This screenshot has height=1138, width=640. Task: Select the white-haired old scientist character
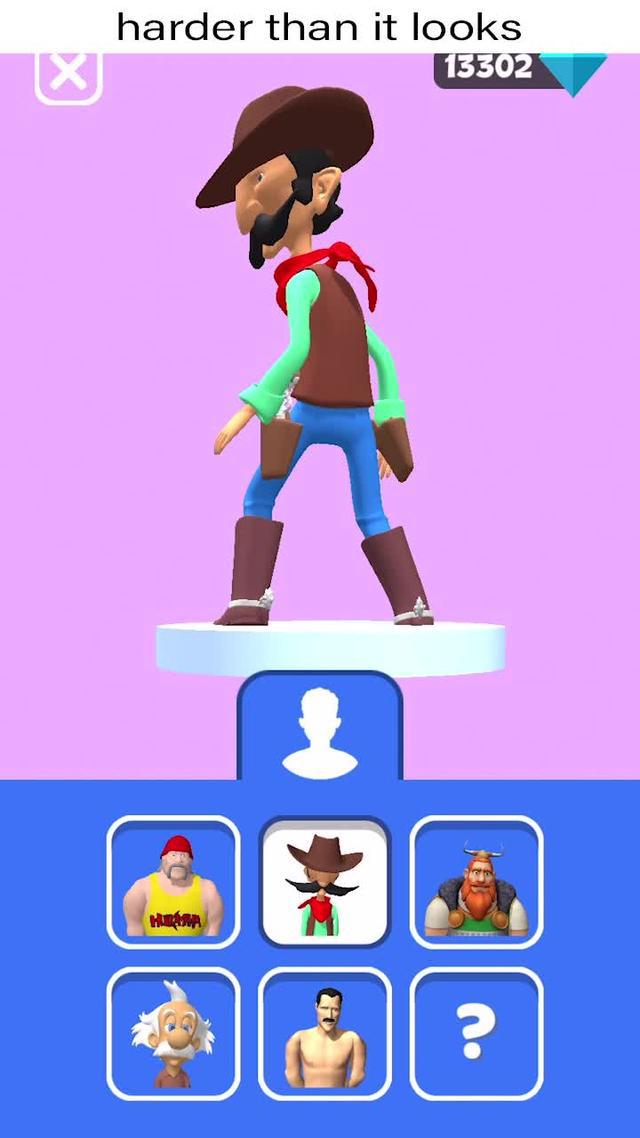[x=174, y=1034]
